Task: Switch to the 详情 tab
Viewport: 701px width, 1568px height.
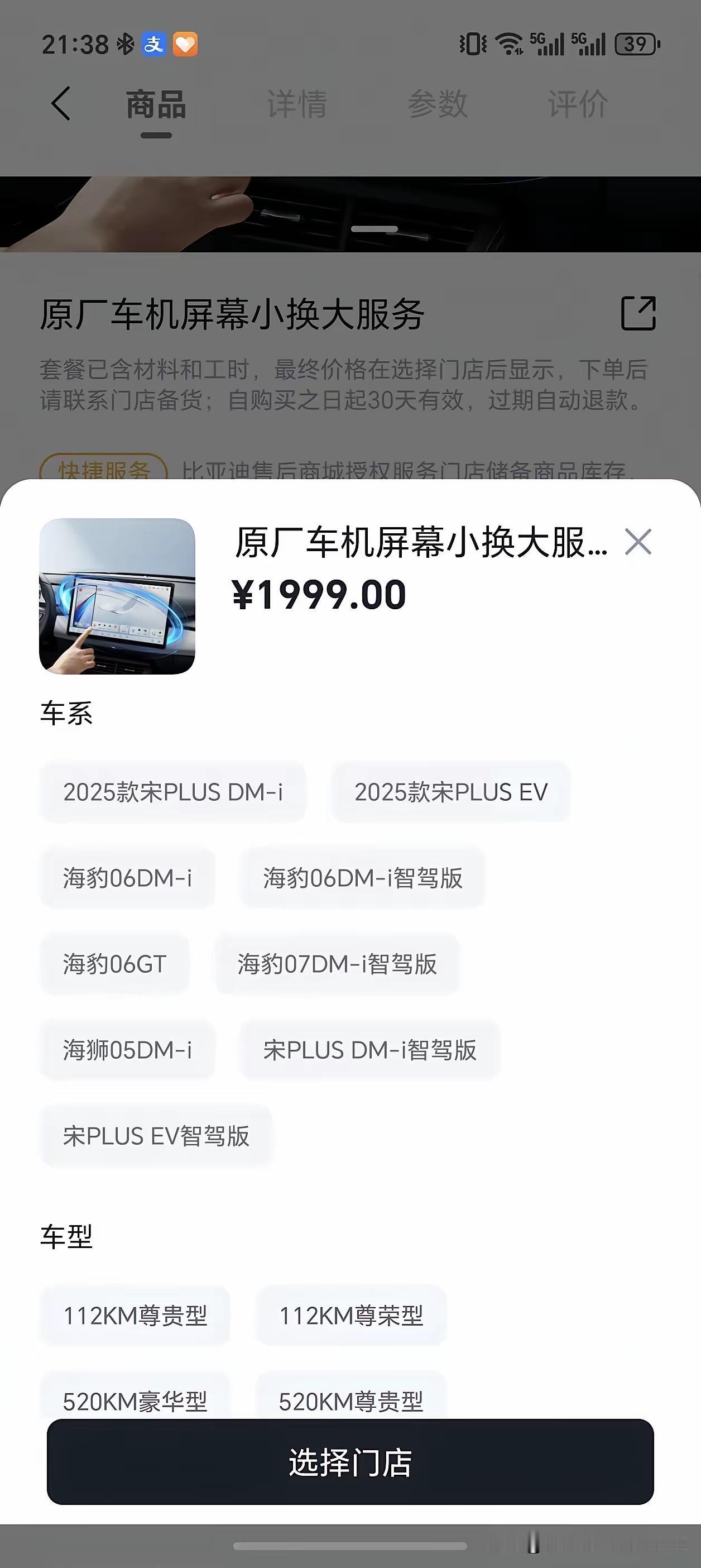Action: point(297,103)
